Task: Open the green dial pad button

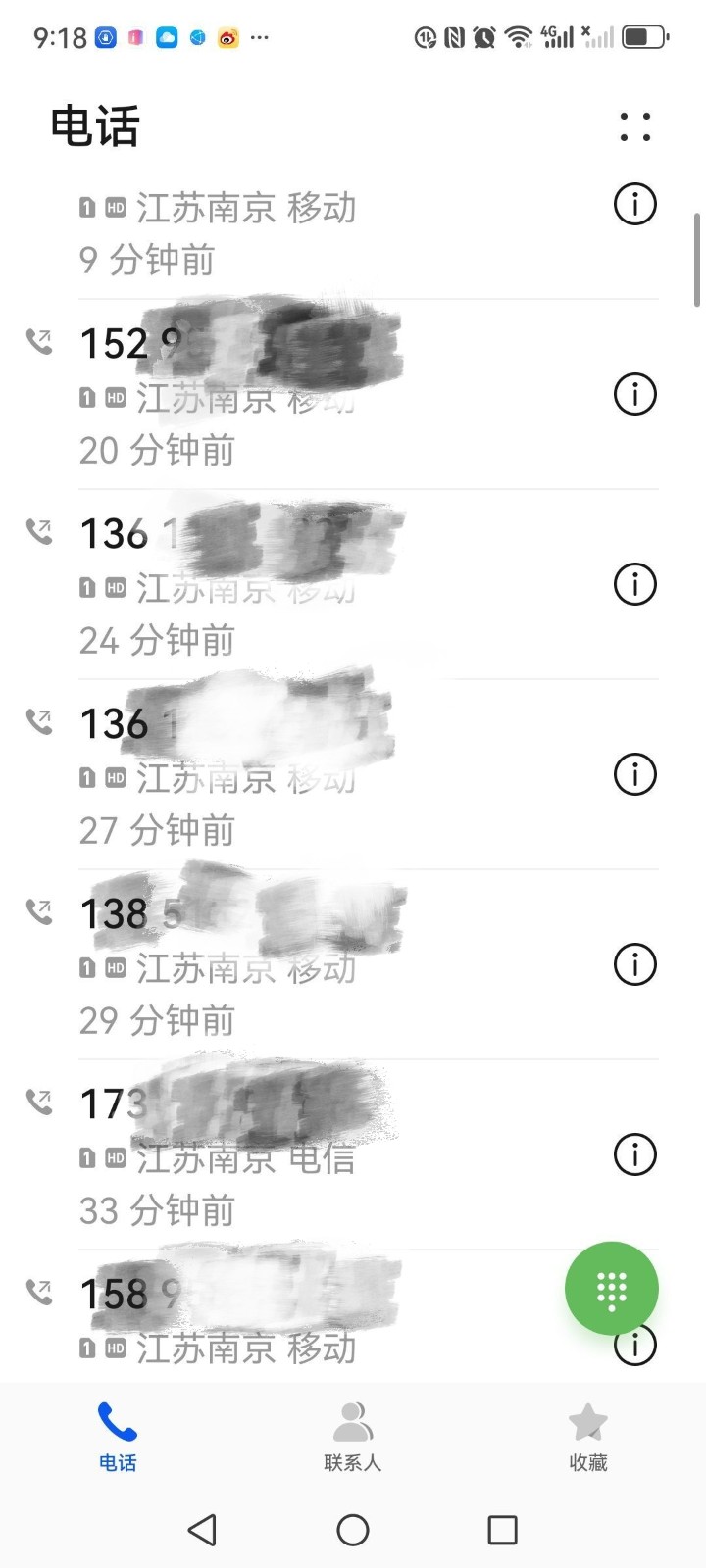Action: 611,1289
